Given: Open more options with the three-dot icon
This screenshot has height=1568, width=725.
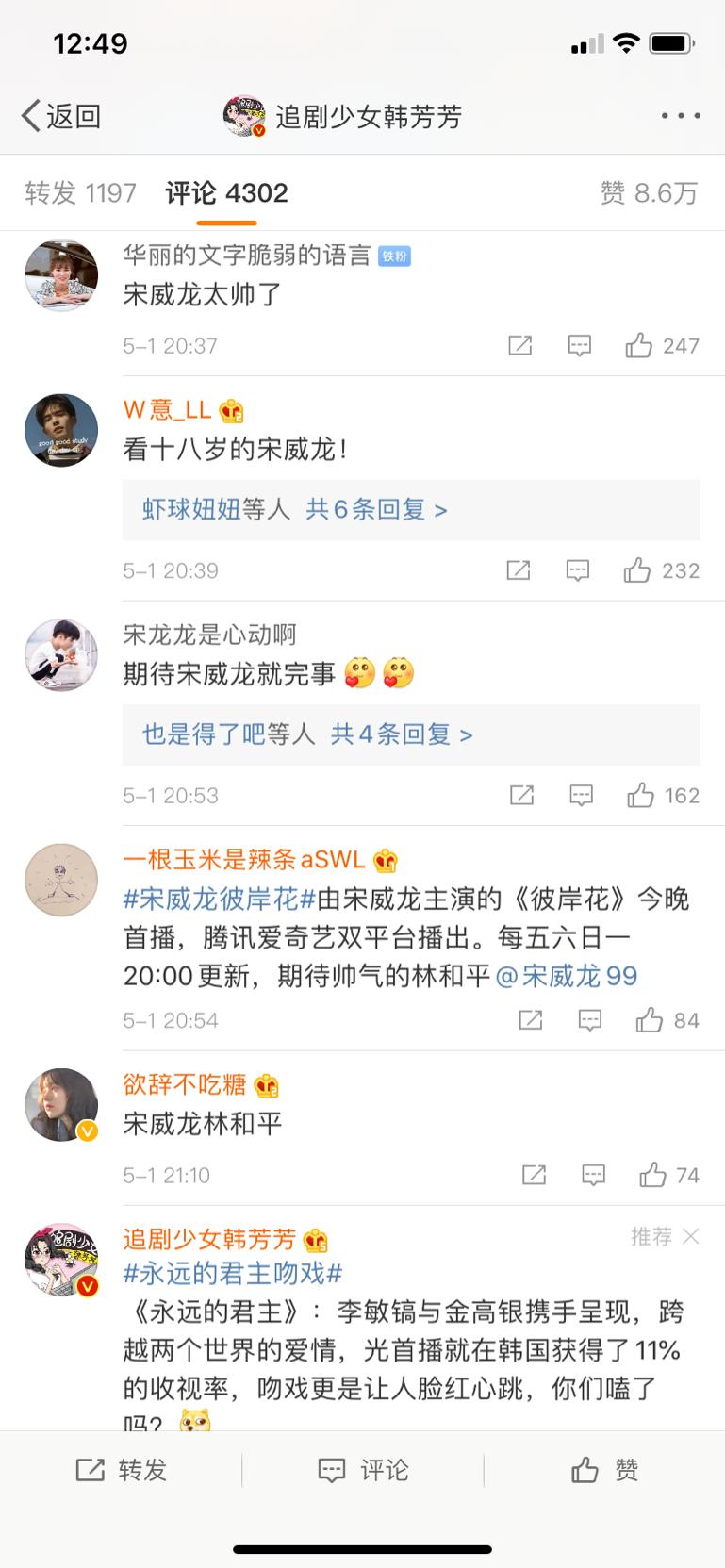Looking at the screenshot, I should tap(681, 115).
